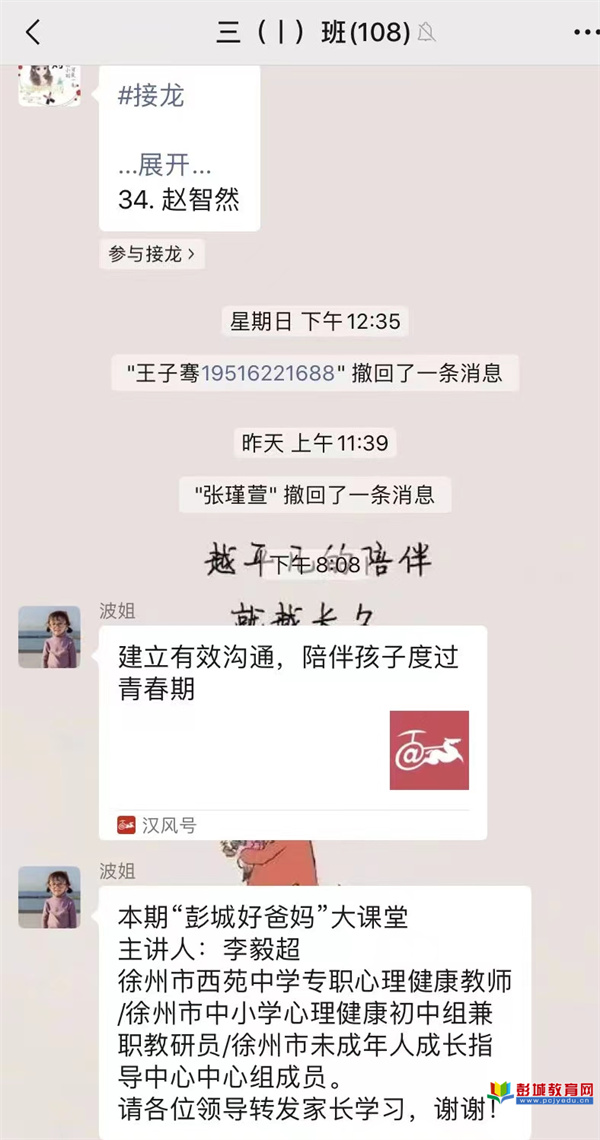Image resolution: width=600 pixels, height=1140 pixels.
Task: Go back from the group chat
Action: (33, 32)
